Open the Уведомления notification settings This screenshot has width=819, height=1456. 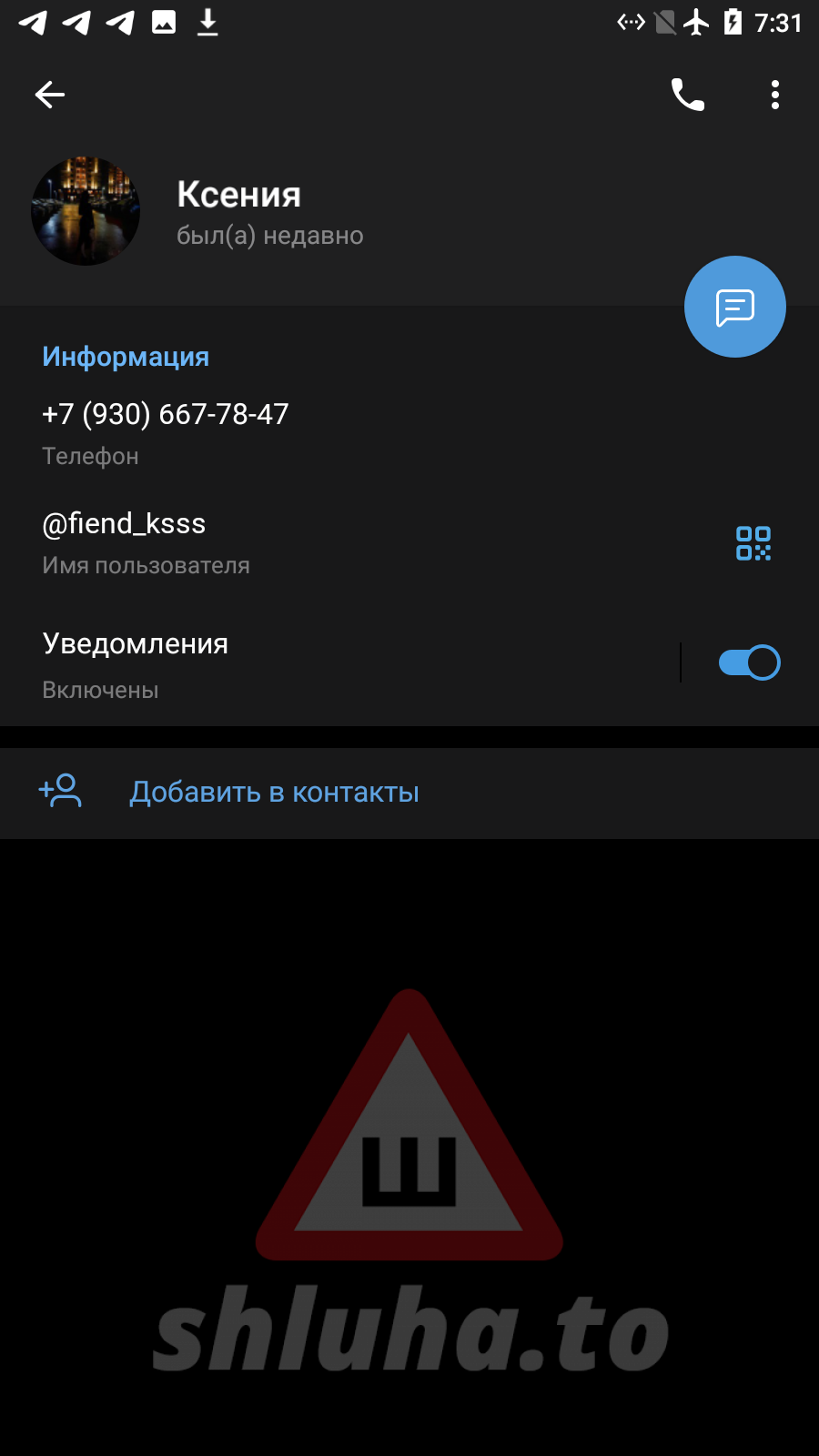pos(337,664)
